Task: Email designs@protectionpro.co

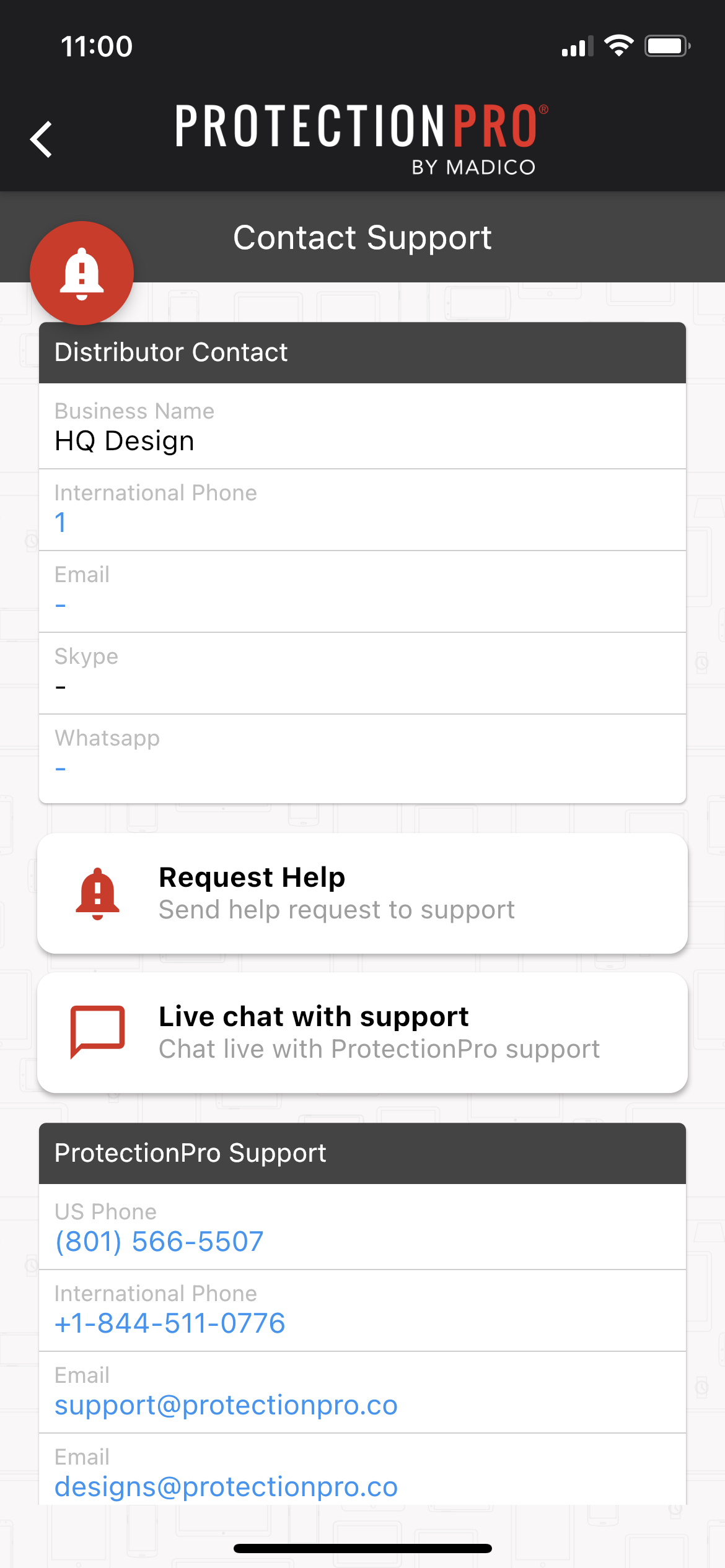Action: pyautogui.click(x=226, y=1486)
